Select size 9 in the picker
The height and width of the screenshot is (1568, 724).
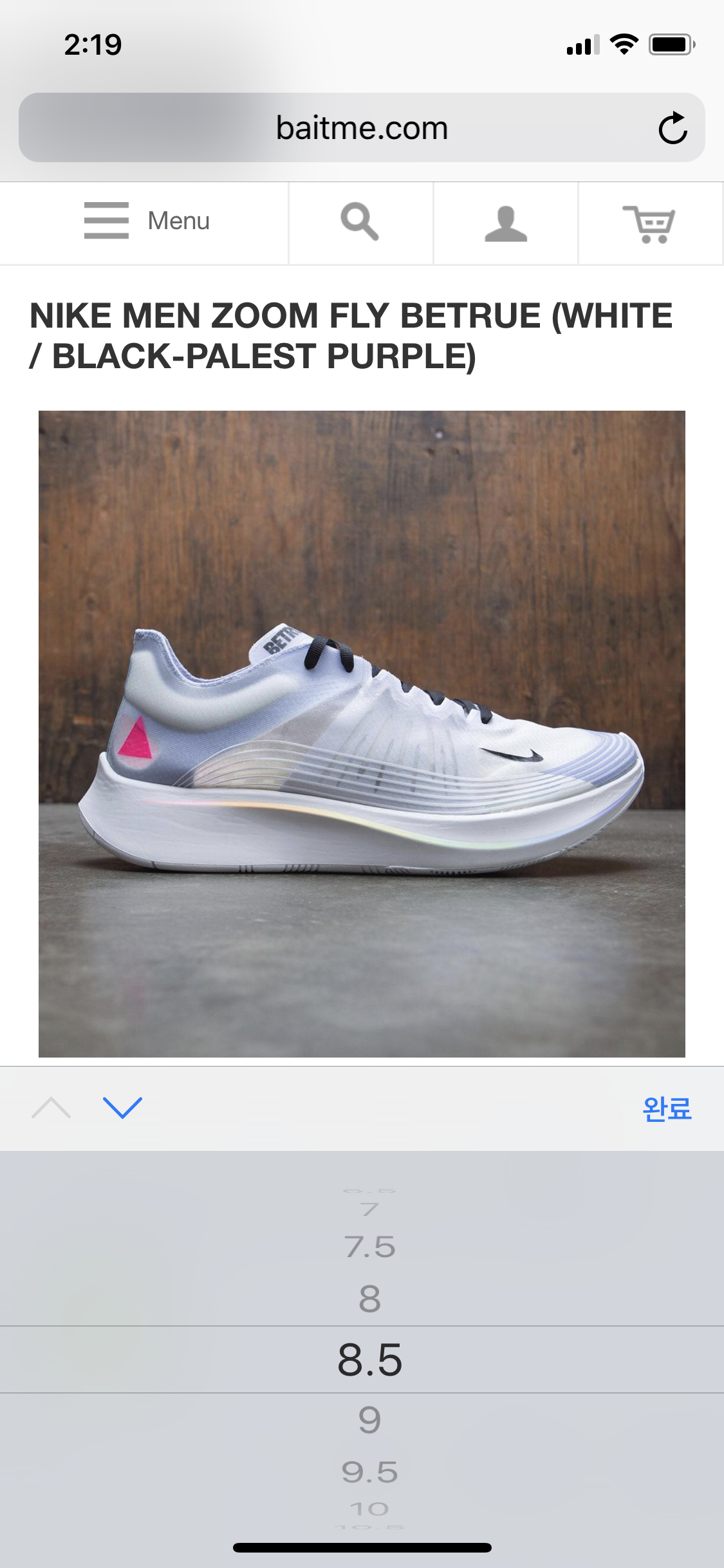(x=370, y=1420)
